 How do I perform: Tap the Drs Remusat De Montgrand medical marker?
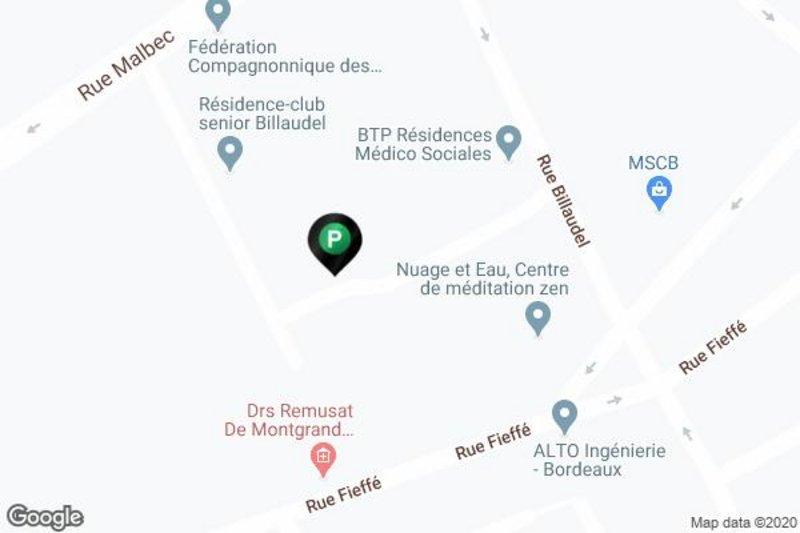[323, 460]
